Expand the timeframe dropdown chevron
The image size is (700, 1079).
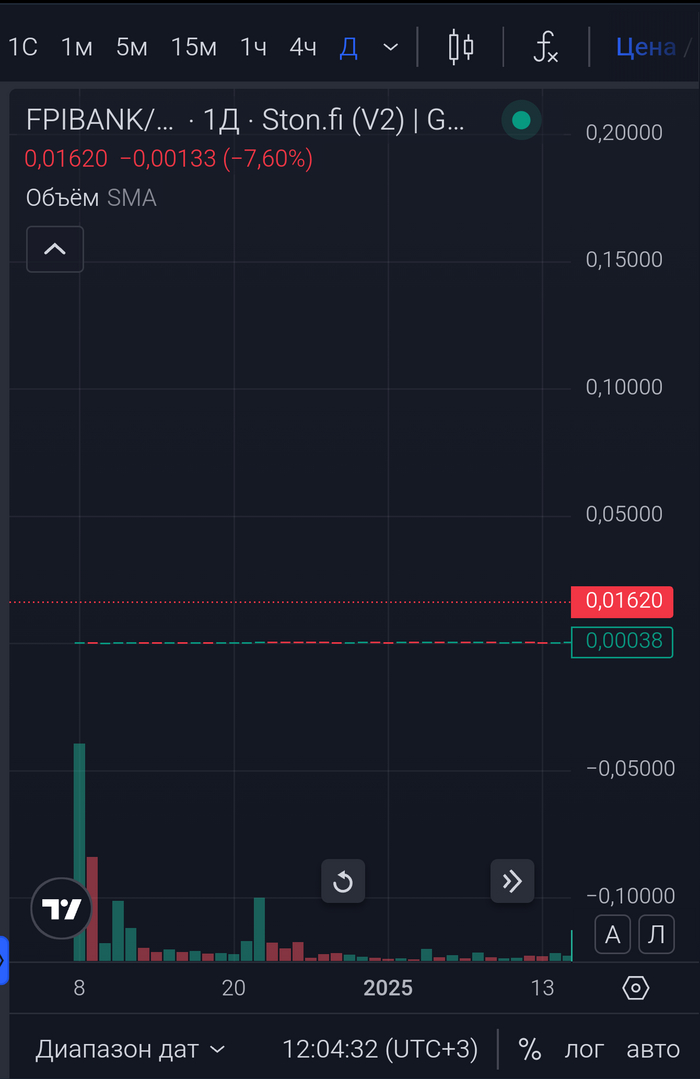click(x=391, y=47)
